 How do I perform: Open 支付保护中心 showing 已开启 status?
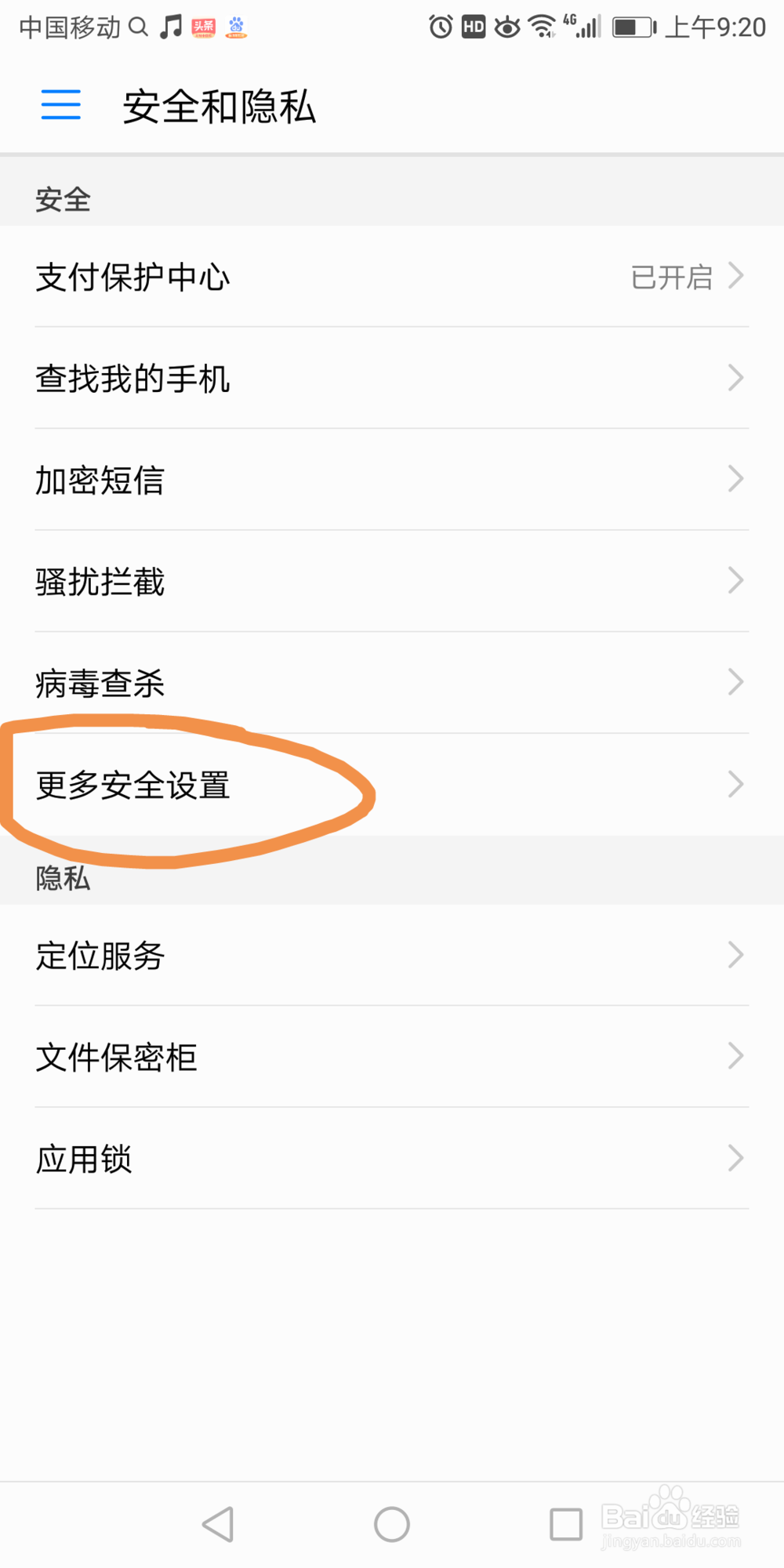coord(392,277)
